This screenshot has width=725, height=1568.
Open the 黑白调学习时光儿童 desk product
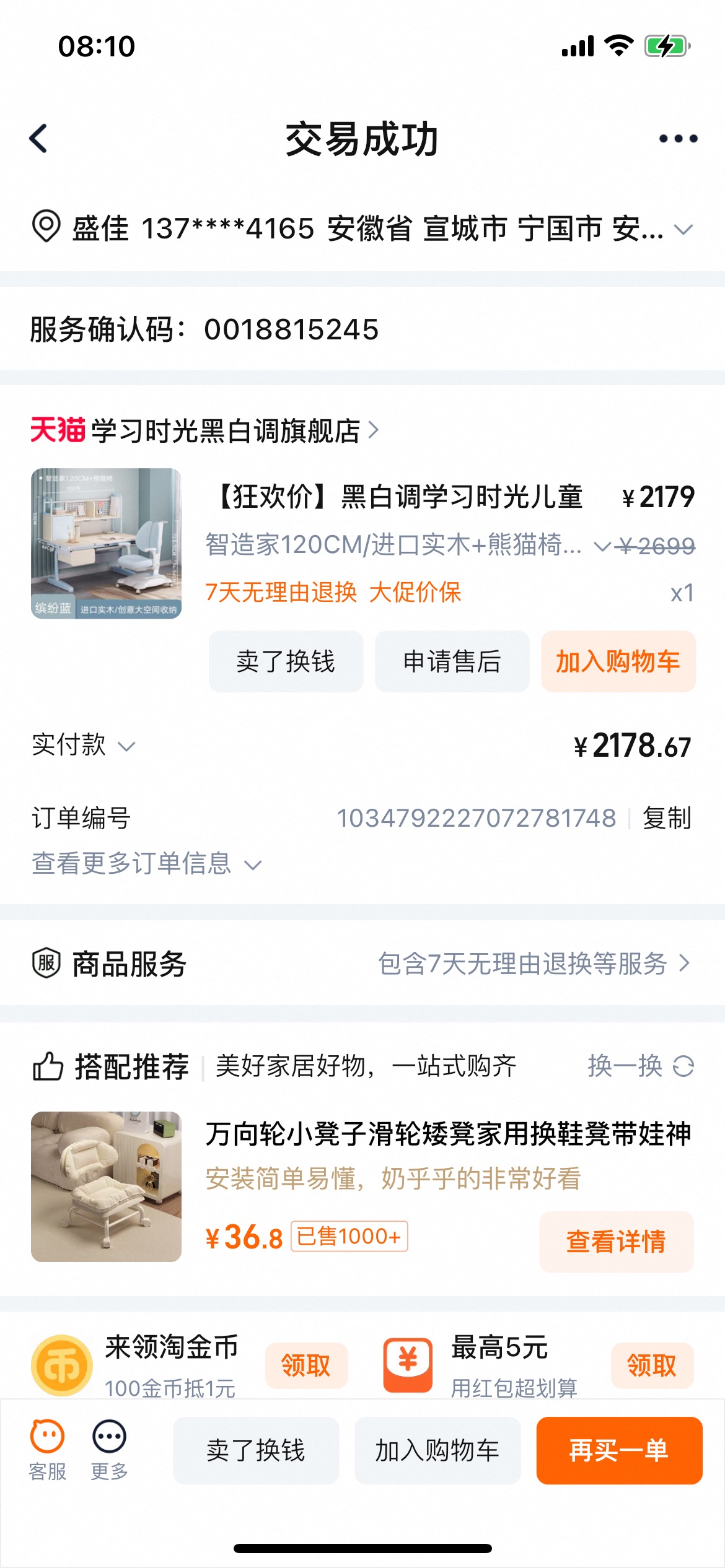coord(400,497)
